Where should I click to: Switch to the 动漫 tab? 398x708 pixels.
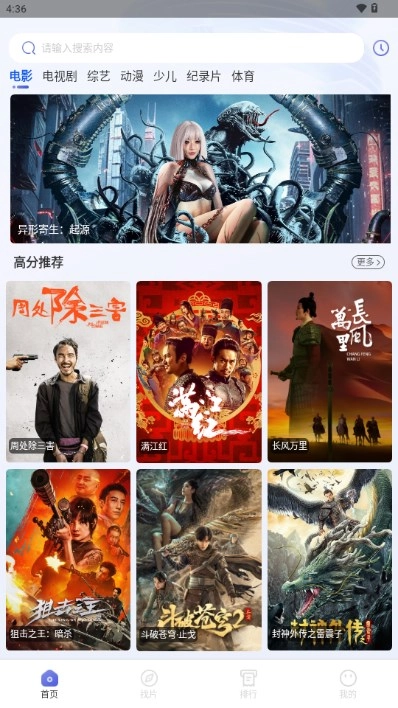pos(131,76)
